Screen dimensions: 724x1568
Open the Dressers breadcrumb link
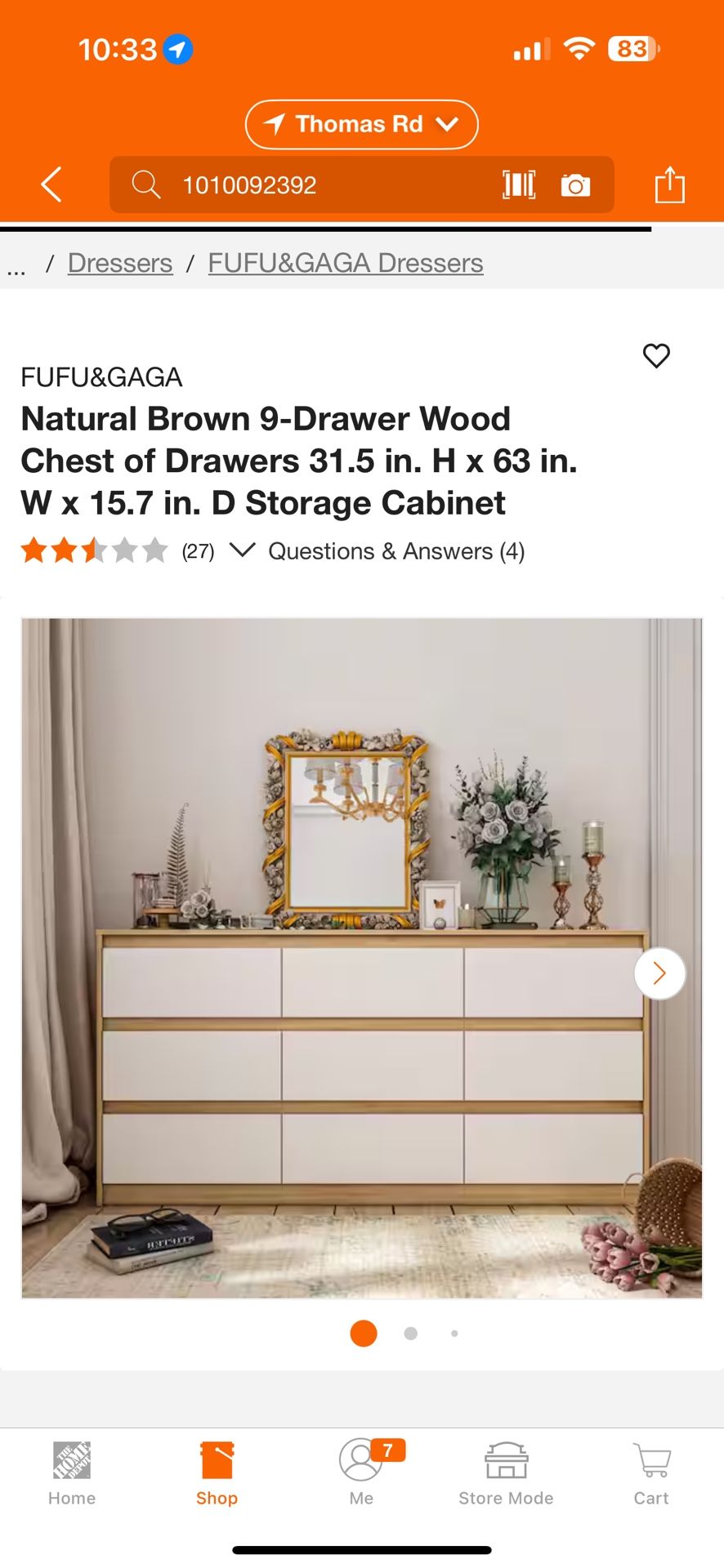coord(119,263)
